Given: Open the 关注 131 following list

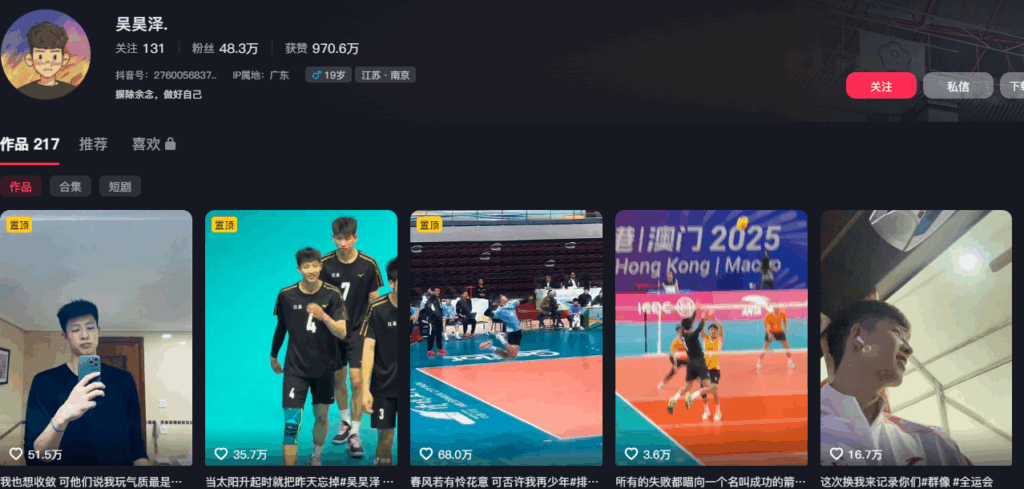Looking at the screenshot, I should coord(140,48).
